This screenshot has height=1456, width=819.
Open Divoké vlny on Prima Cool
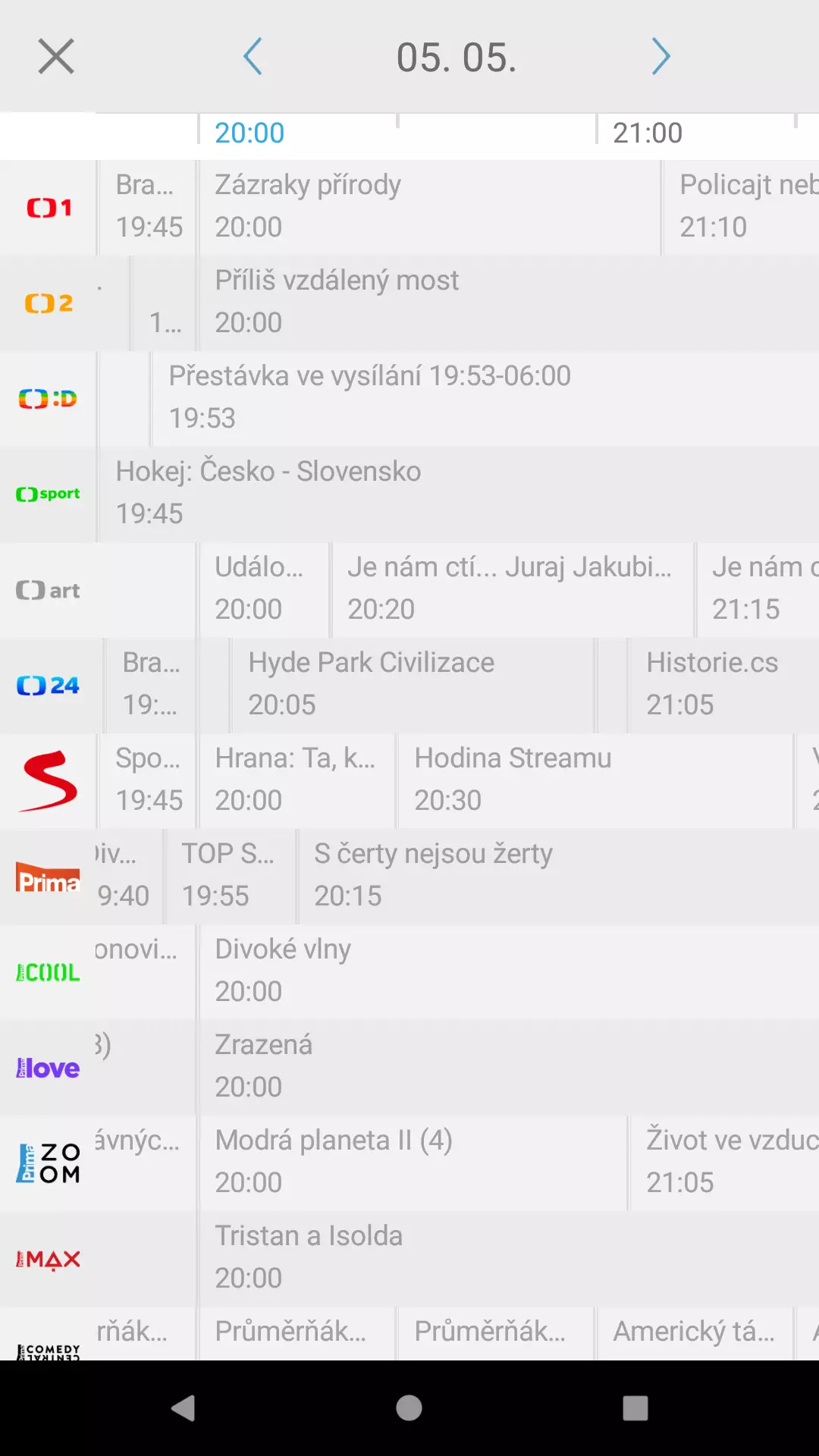[509, 971]
